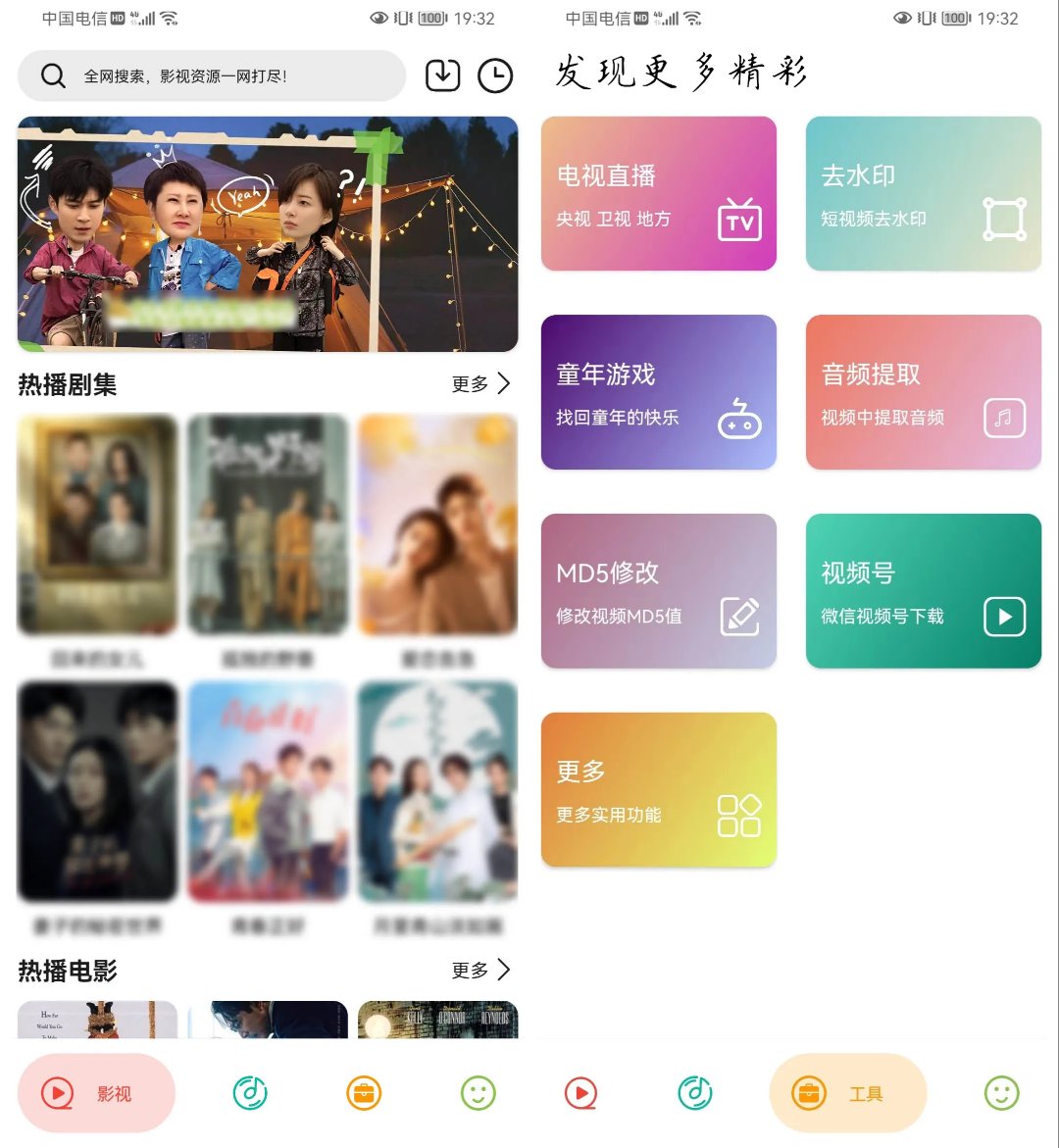This screenshot has height=1148, width=1059.
Task: Open the 视频号 download card
Action: [924, 591]
